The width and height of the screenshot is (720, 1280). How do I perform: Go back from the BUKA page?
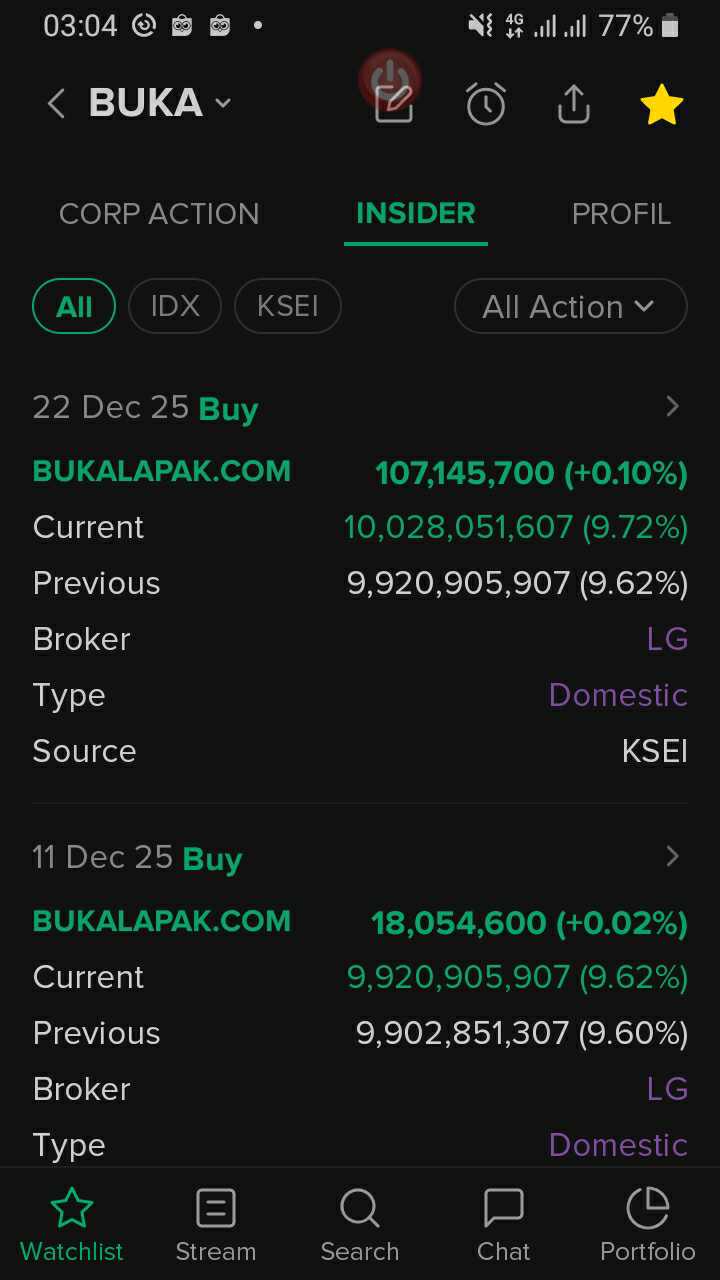[x=56, y=103]
